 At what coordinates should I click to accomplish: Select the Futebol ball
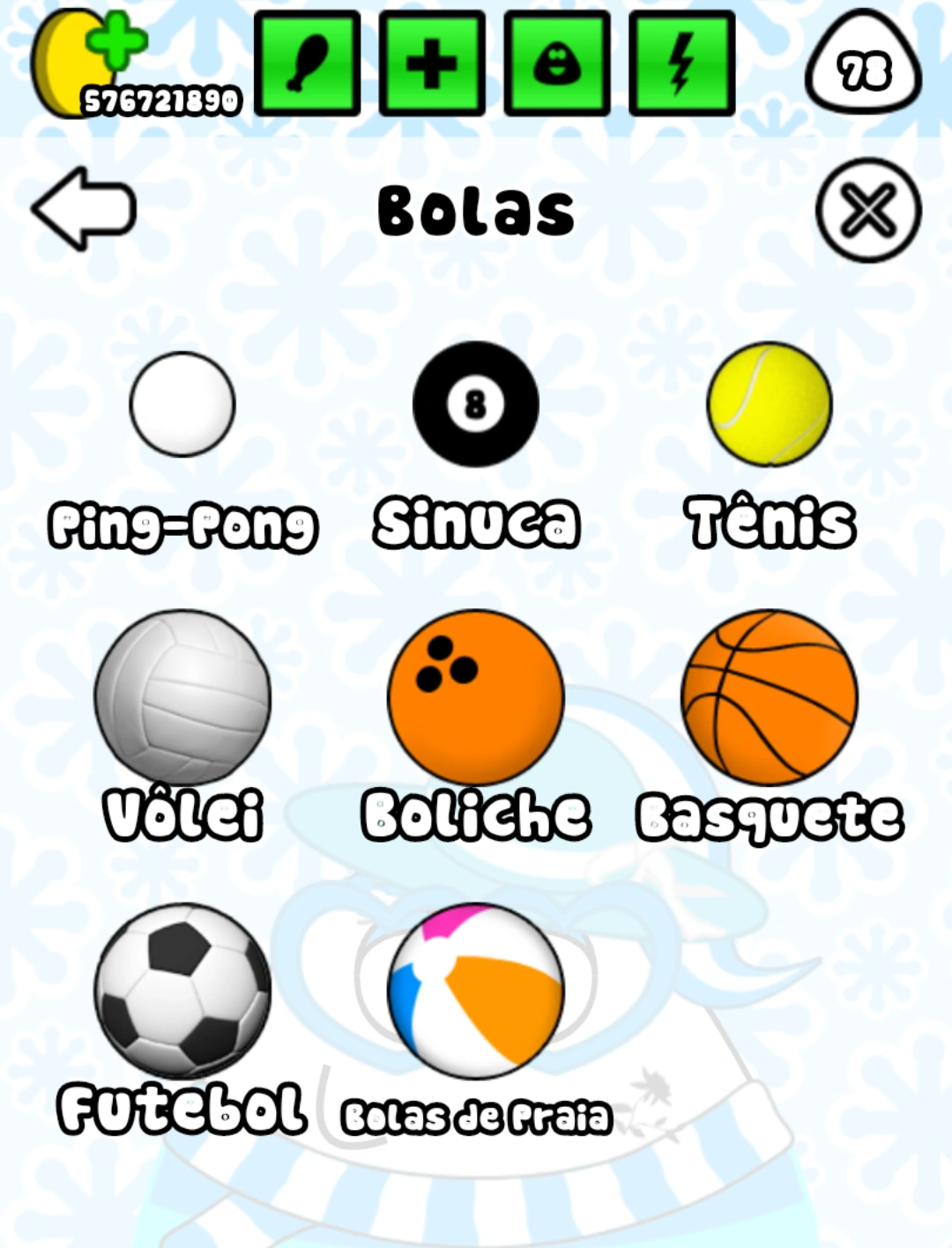point(182,991)
